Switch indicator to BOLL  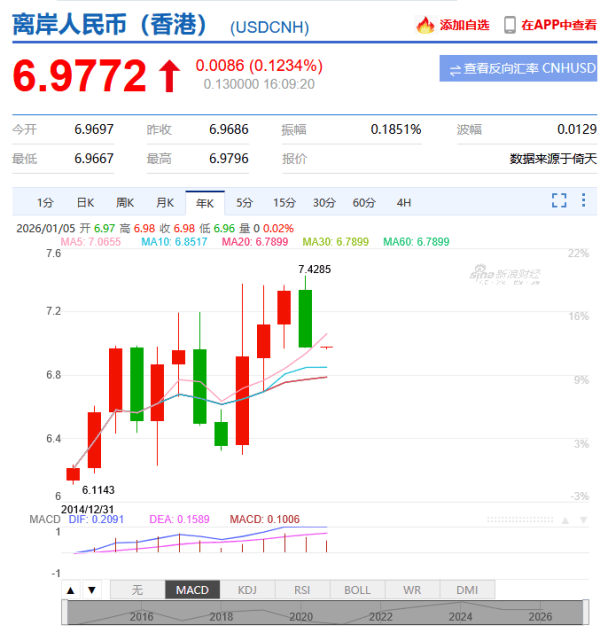tap(357, 590)
